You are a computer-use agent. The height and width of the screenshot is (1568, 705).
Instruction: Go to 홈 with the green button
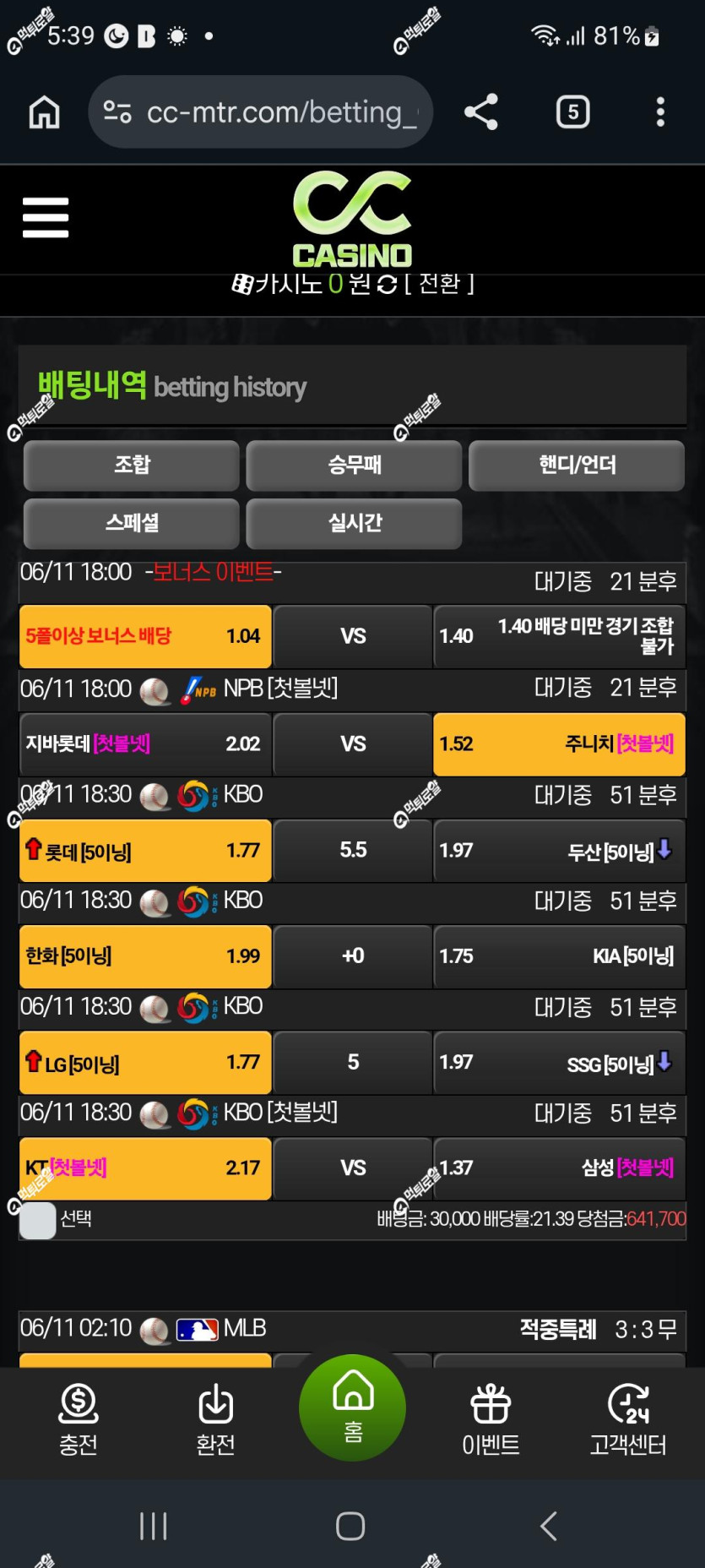pos(353,1407)
